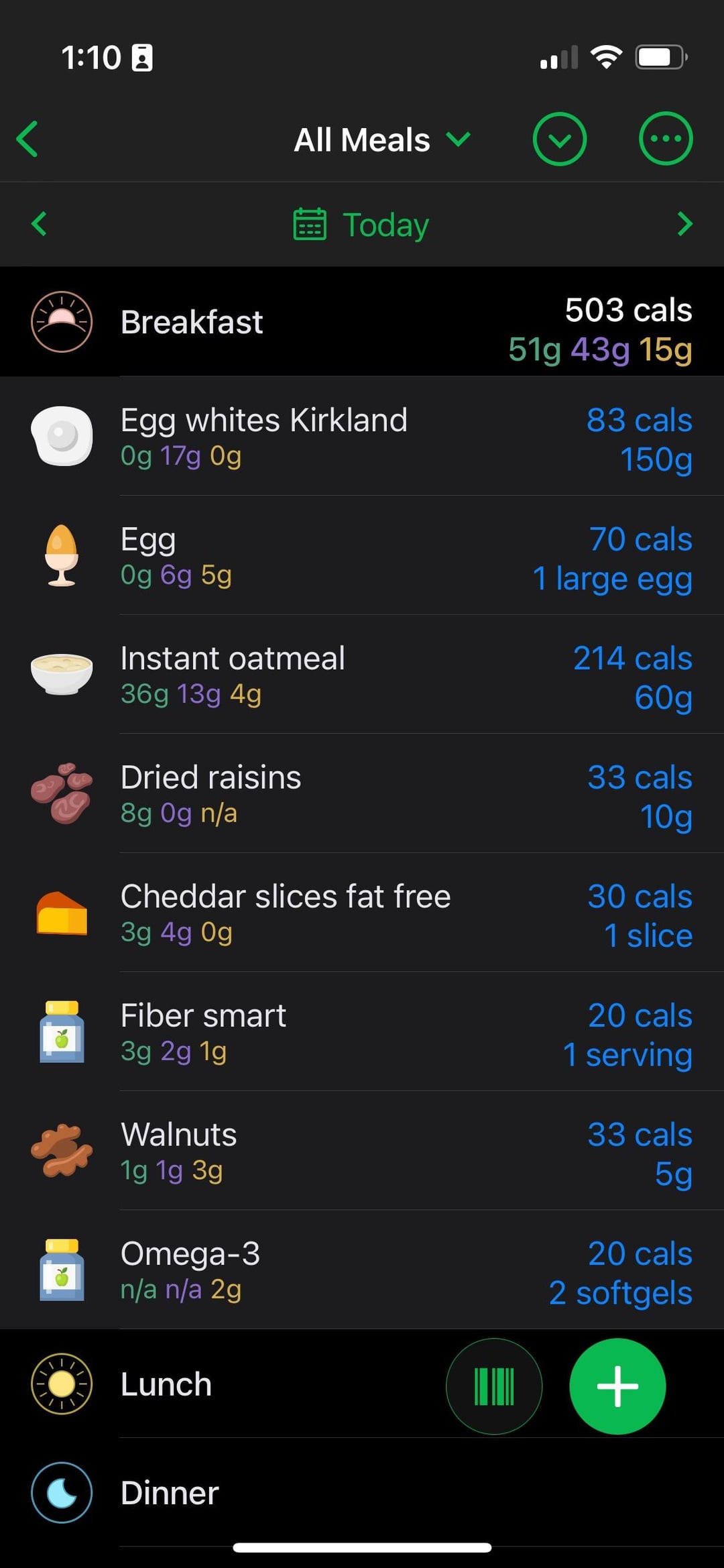
Task: Open the Egg whites Kirkland entry
Action: (x=362, y=437)
